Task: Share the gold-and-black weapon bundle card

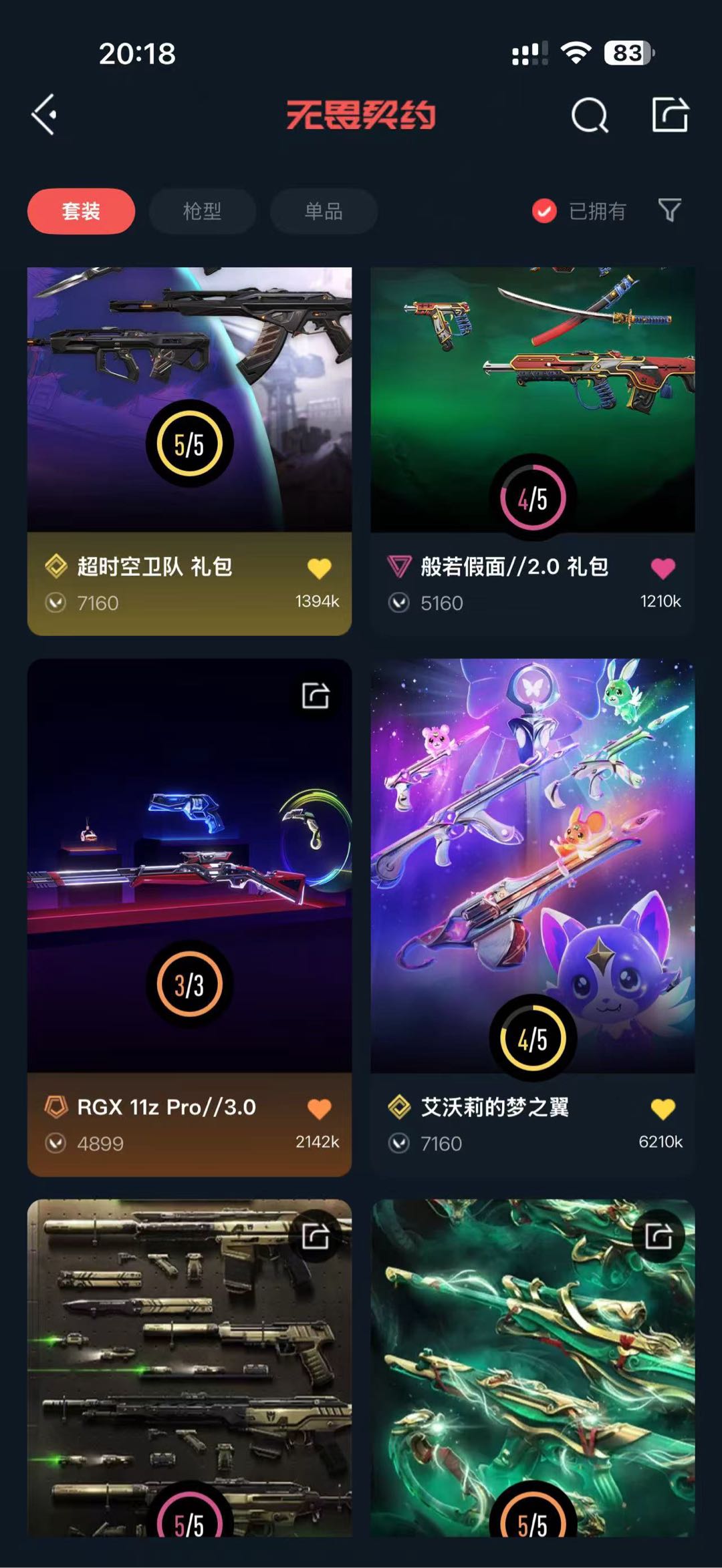Action: tap(315, 1236)
